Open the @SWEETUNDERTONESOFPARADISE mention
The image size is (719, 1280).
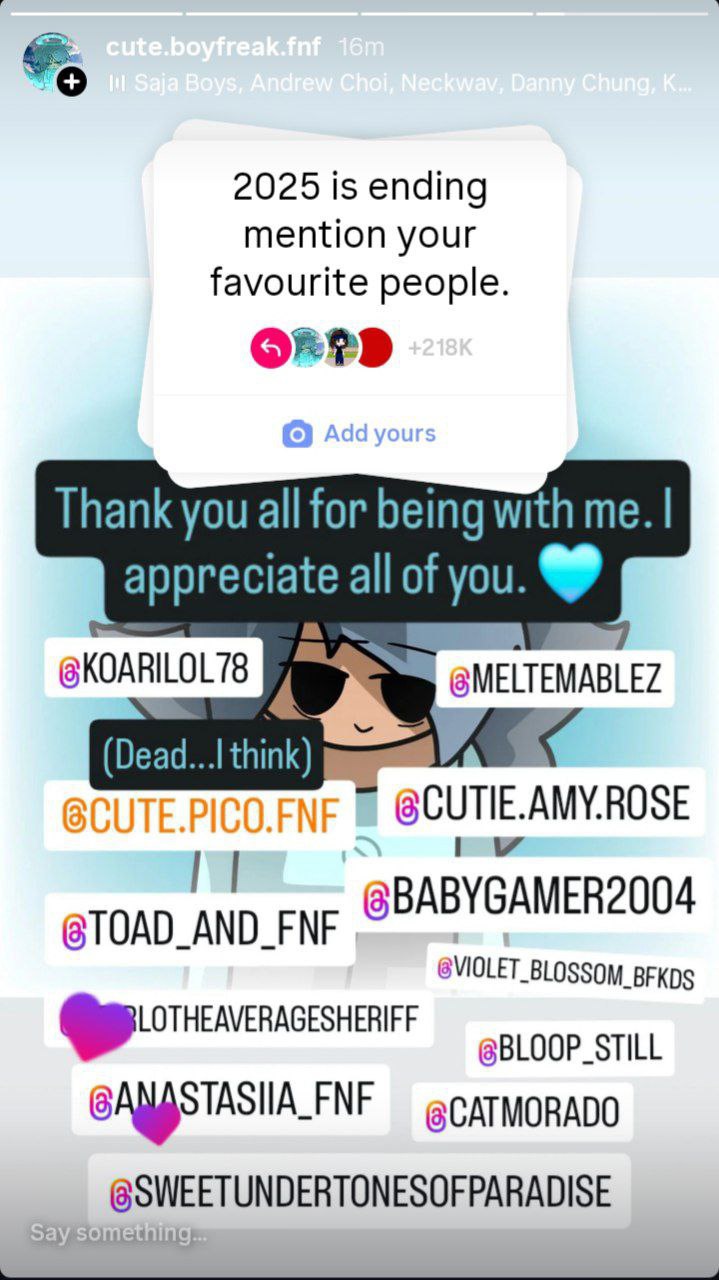[x=359, y=1191]
